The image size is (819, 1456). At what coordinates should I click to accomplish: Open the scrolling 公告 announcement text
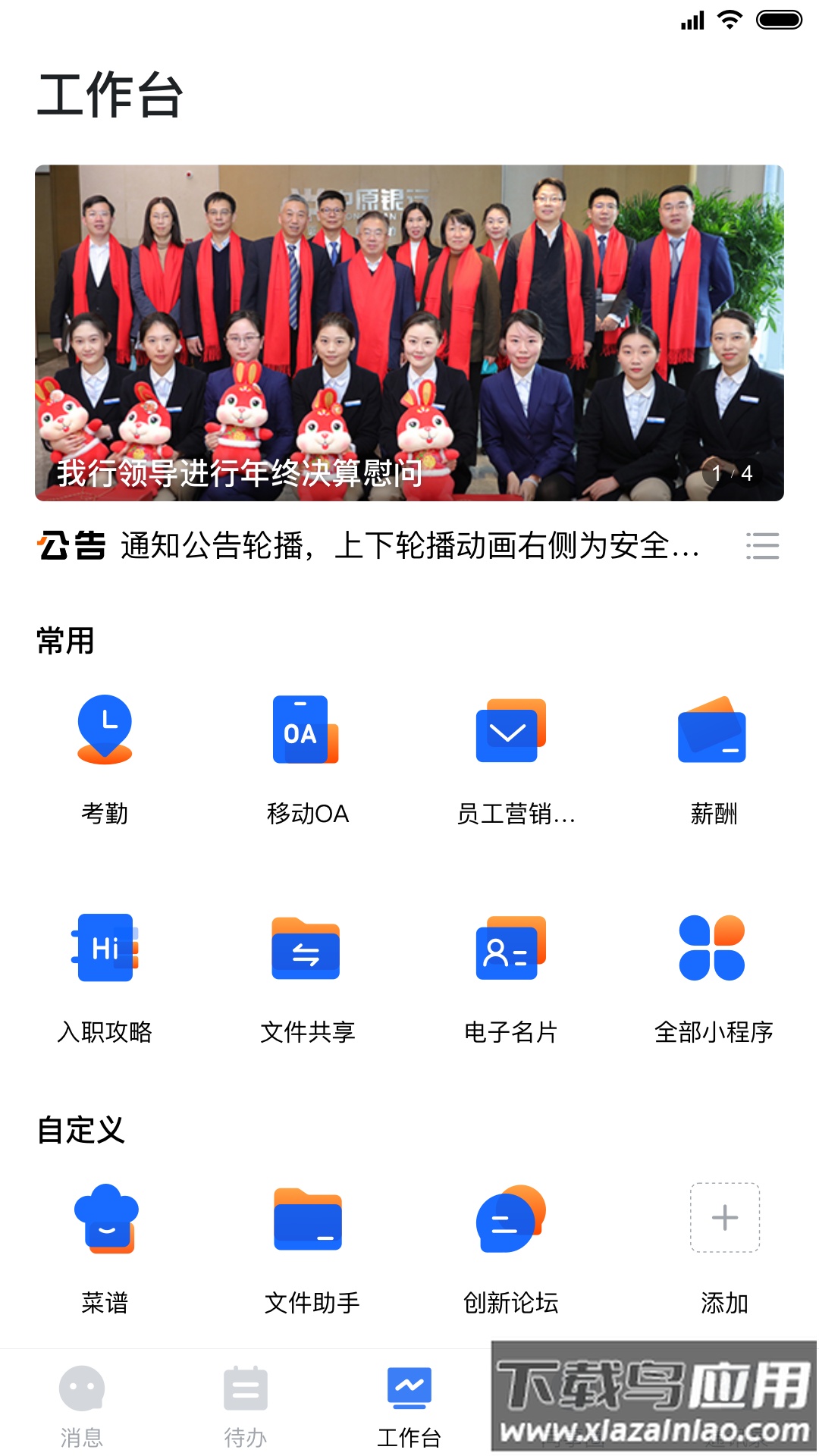(409, 548)
